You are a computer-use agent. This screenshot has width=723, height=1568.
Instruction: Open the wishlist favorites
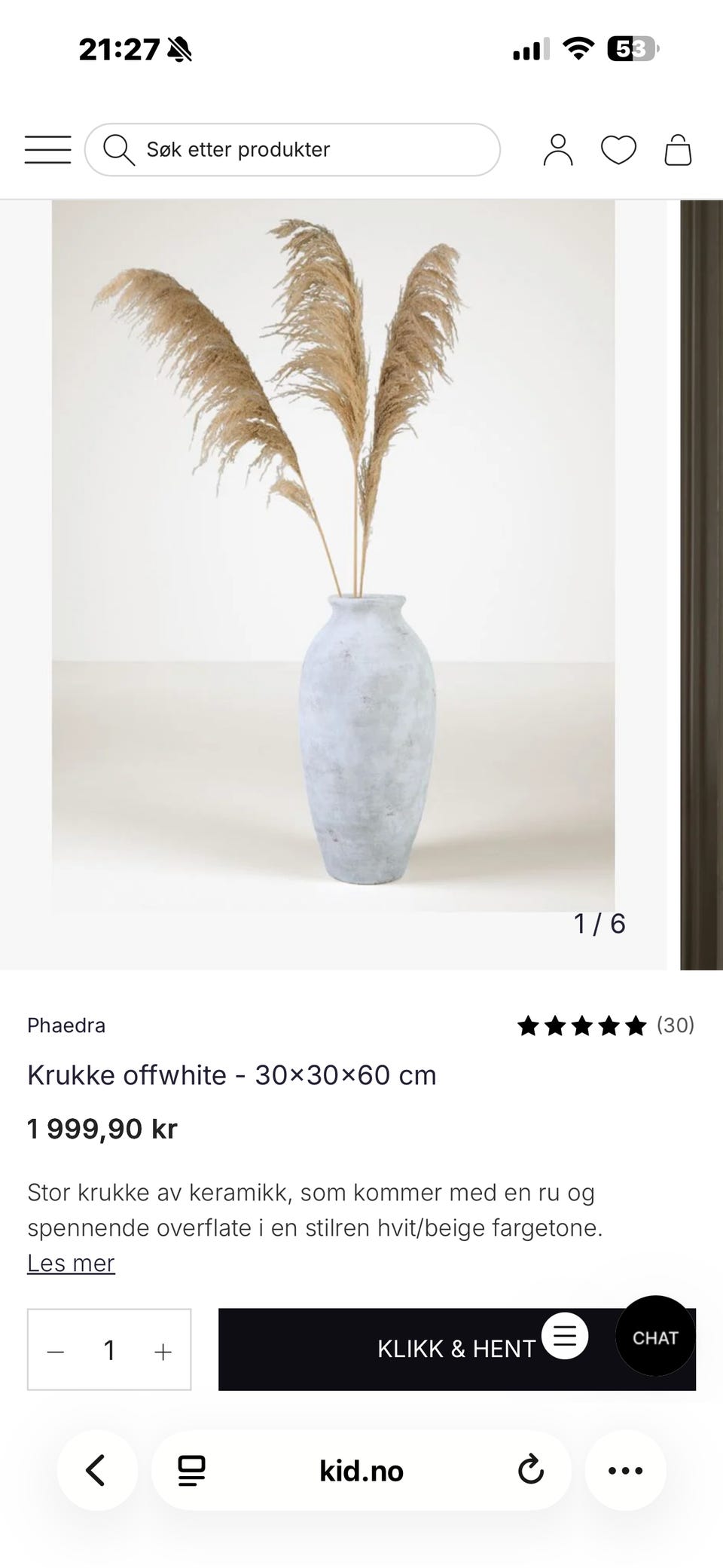(618, 149)
